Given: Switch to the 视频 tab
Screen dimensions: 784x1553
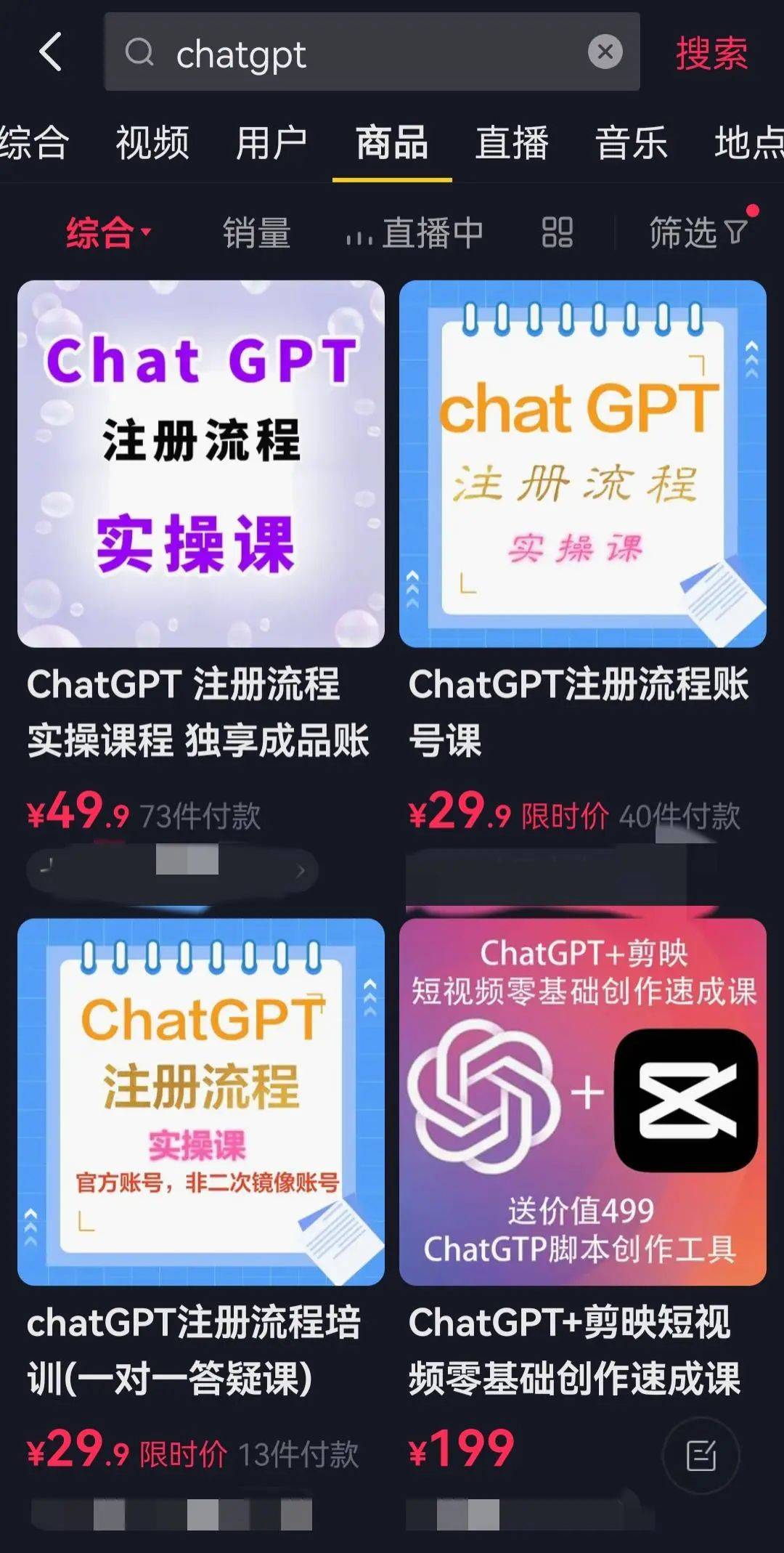Looking at the screenshot, I should pyautogui.click(x=152, y=142).
